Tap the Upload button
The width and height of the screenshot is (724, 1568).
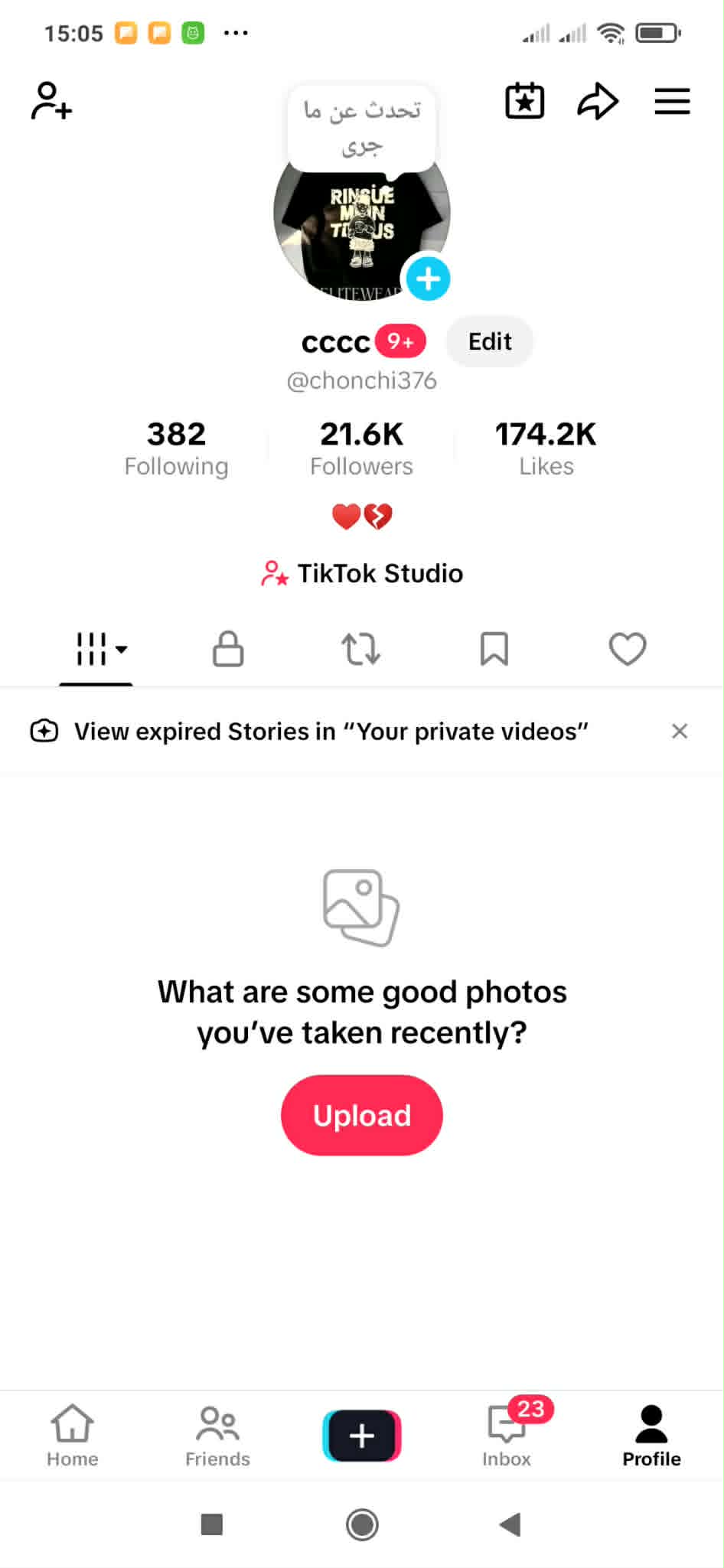tap(362, 1115)
